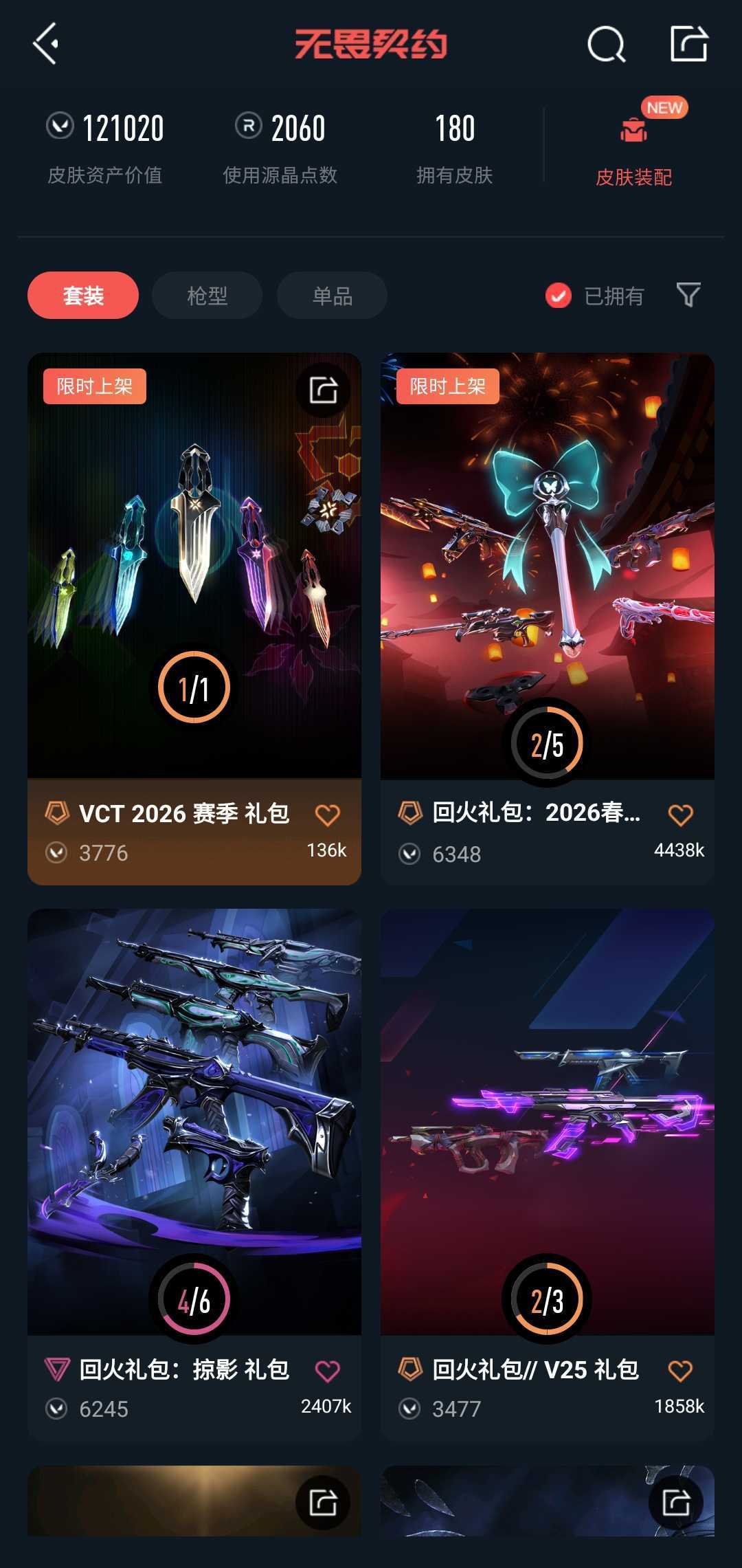This screenshot has width=742, height=1568.
Task: Open the 回火礼包：掠影 礼包 card
Action: [194, 1120]
